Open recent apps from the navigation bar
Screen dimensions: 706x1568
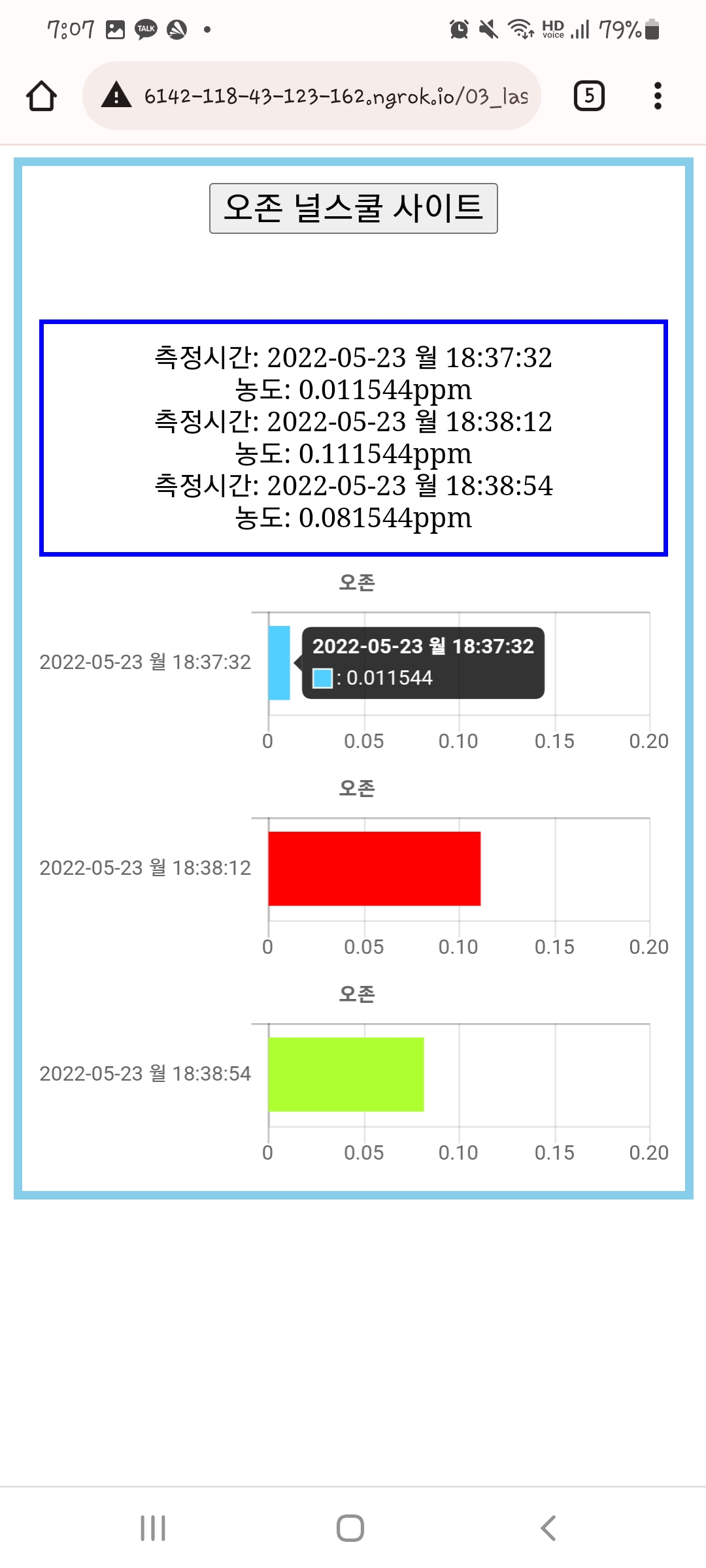[x=153, y=1528]
